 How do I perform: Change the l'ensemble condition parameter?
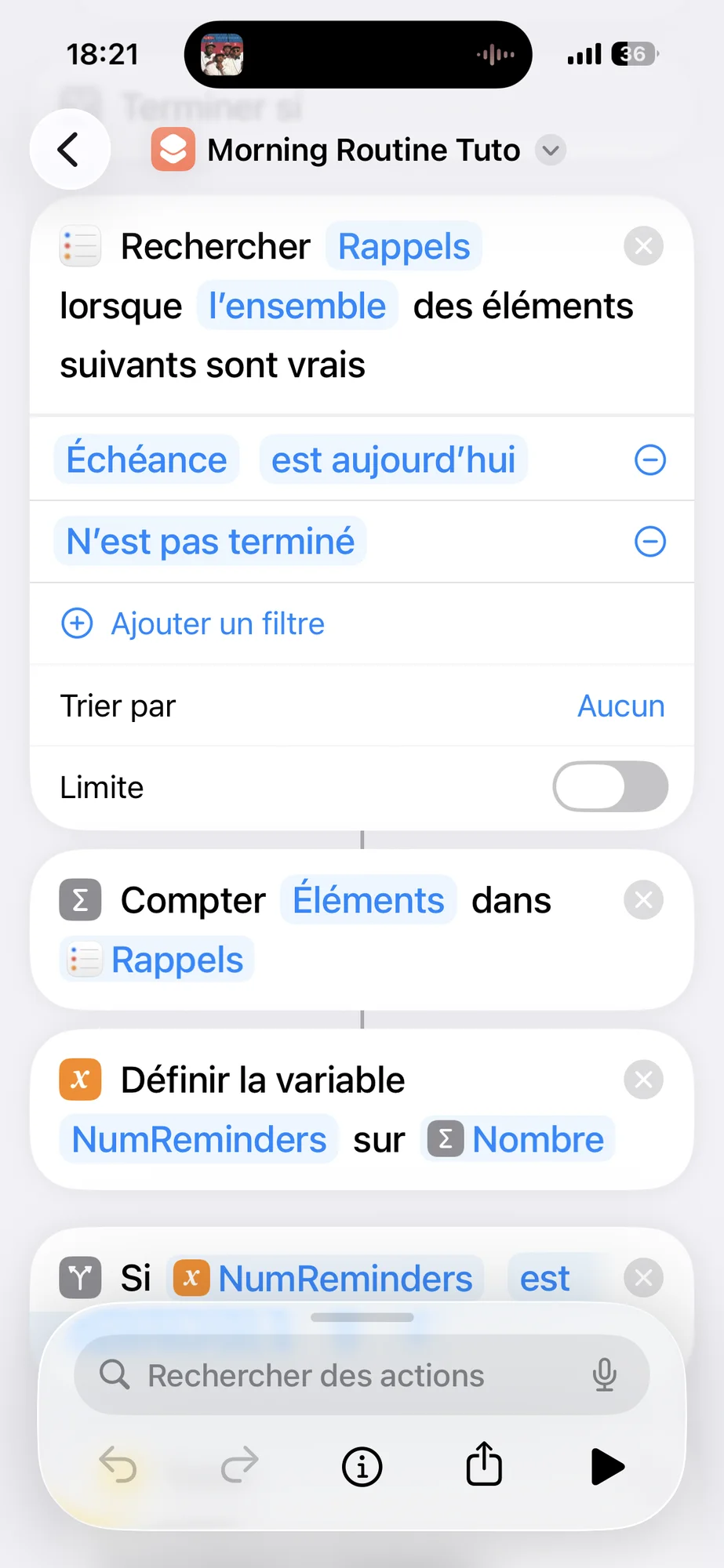[x=297, y=306]
